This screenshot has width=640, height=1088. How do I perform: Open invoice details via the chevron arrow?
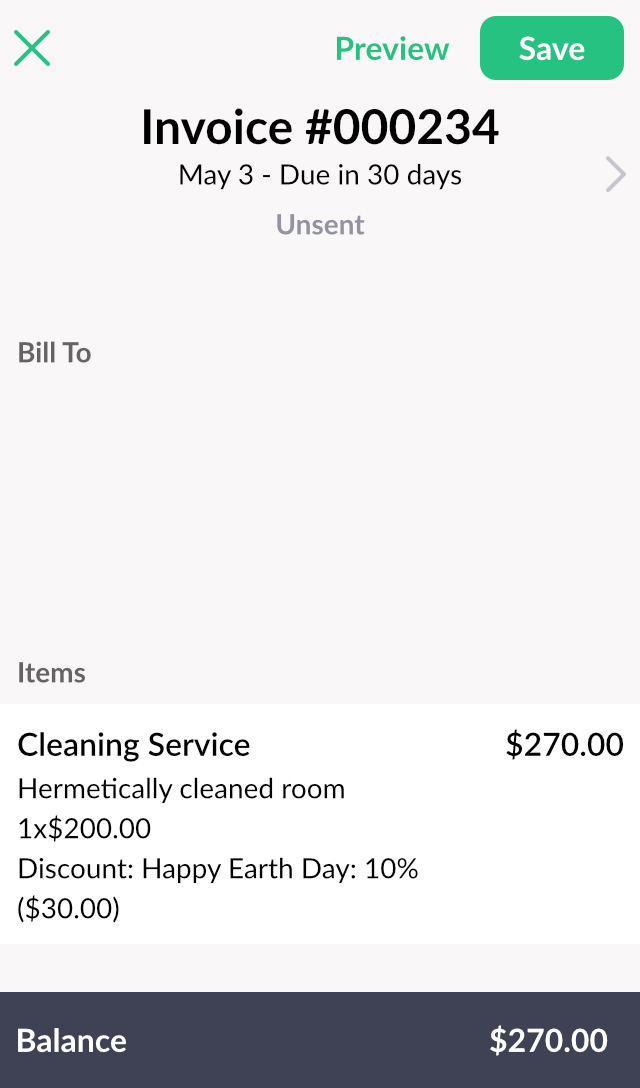tap(616, 174)
